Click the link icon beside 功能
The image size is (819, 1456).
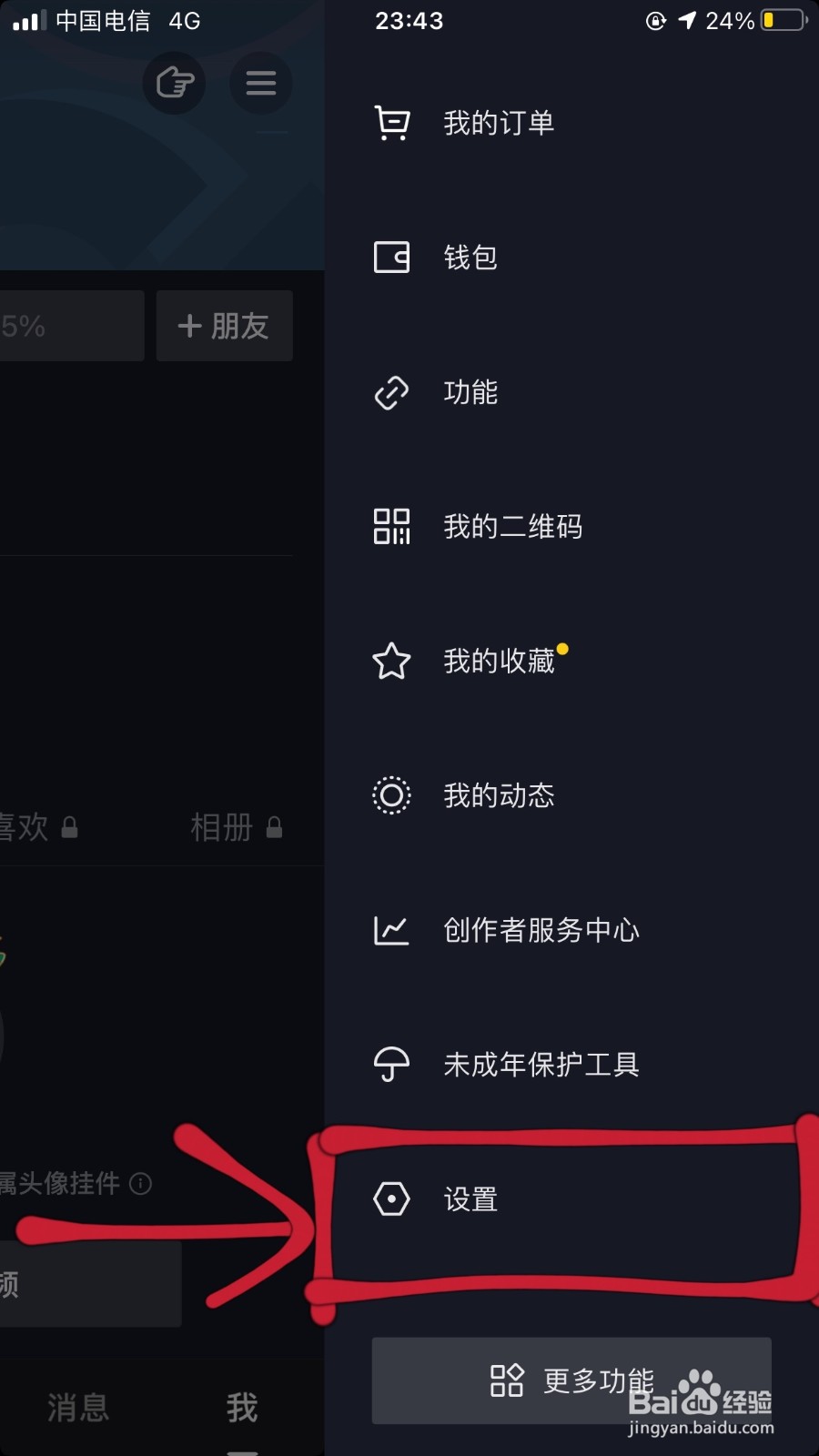pos(391,393)
